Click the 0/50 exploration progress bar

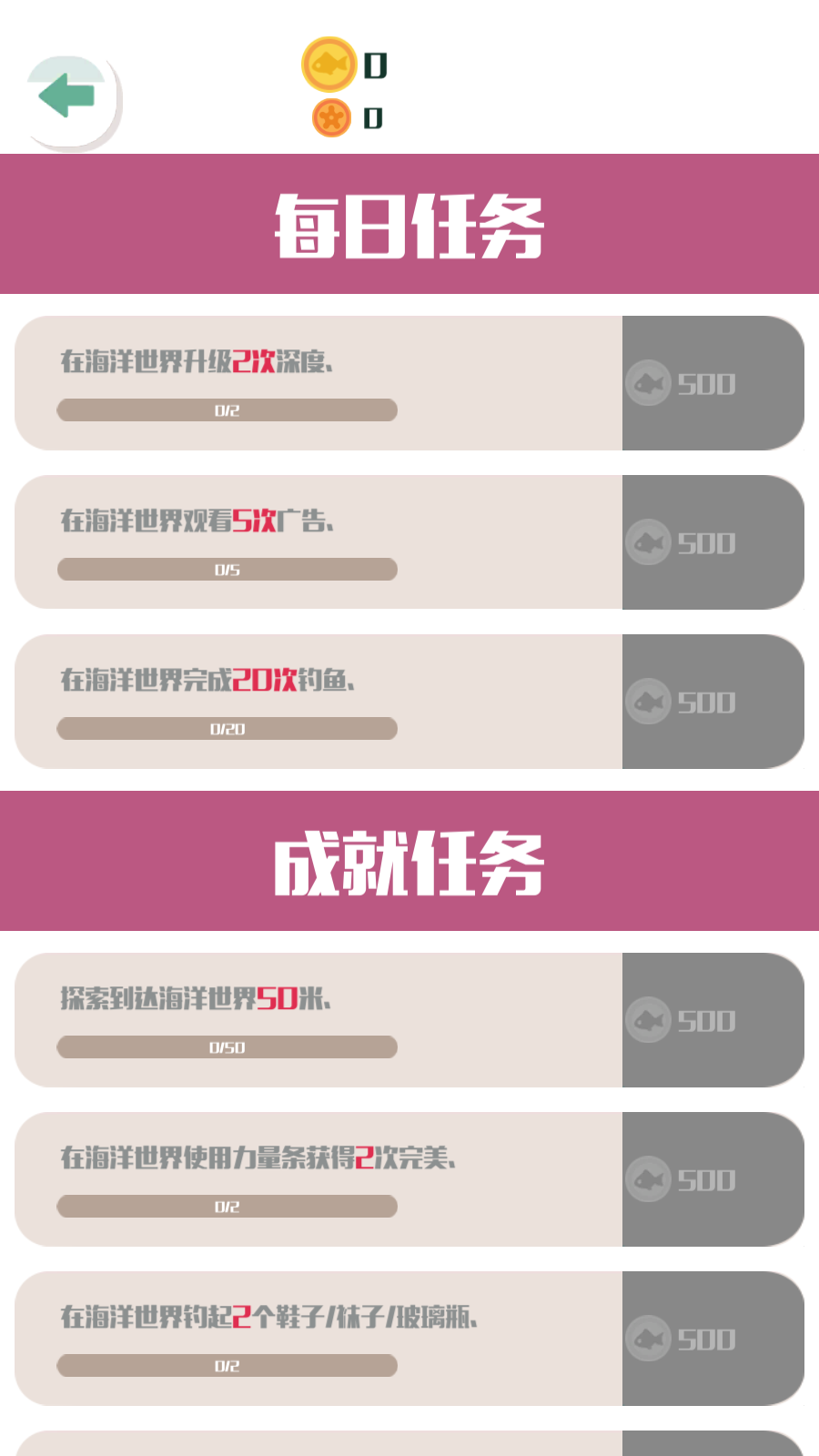pos(227,1047)
